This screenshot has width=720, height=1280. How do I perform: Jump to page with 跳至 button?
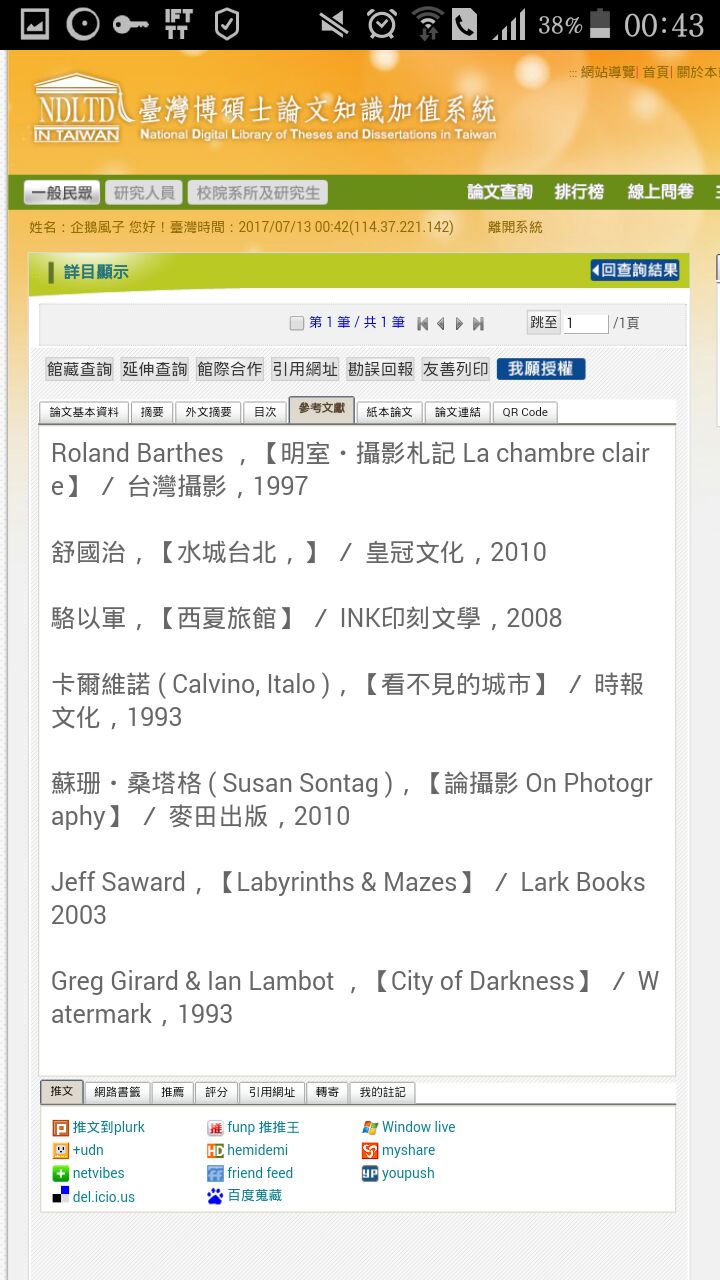click(x=544, y=322)
